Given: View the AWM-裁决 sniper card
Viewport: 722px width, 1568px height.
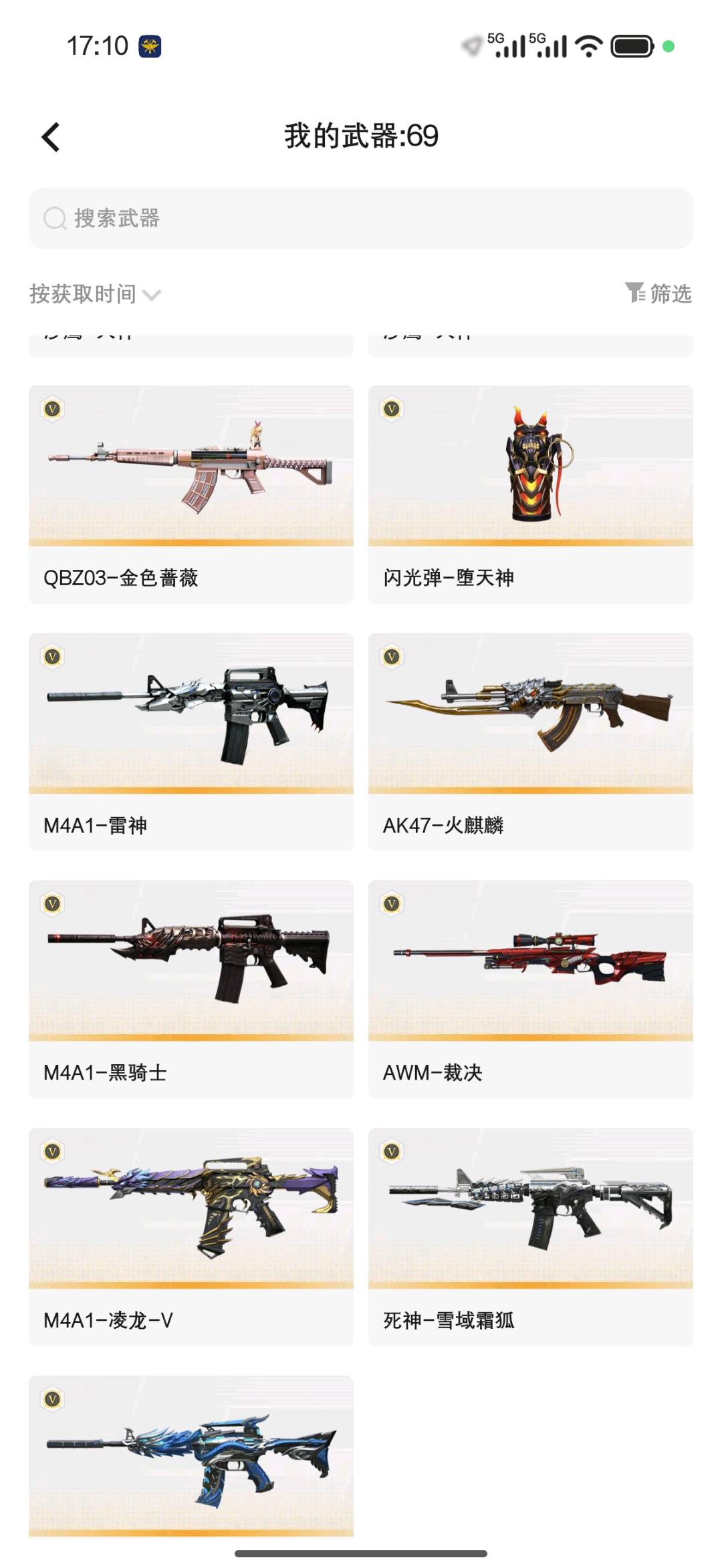Looking at the screenshot, I should coord(530,989).
